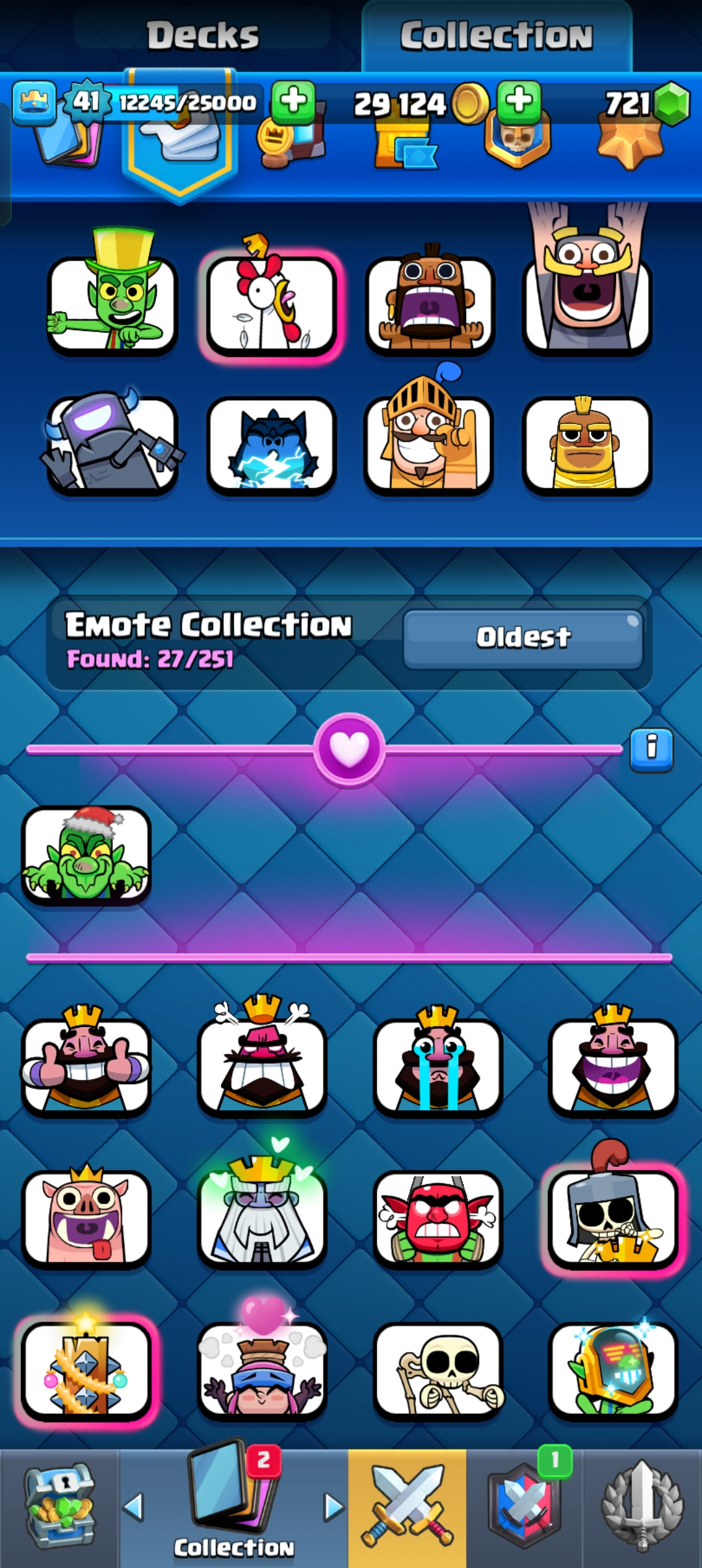Image resolution: width=702 pixels, height=1568 pixels.
Task: Open the shop chest tab
Action: pyautogui.click(x=60, y=1508)
